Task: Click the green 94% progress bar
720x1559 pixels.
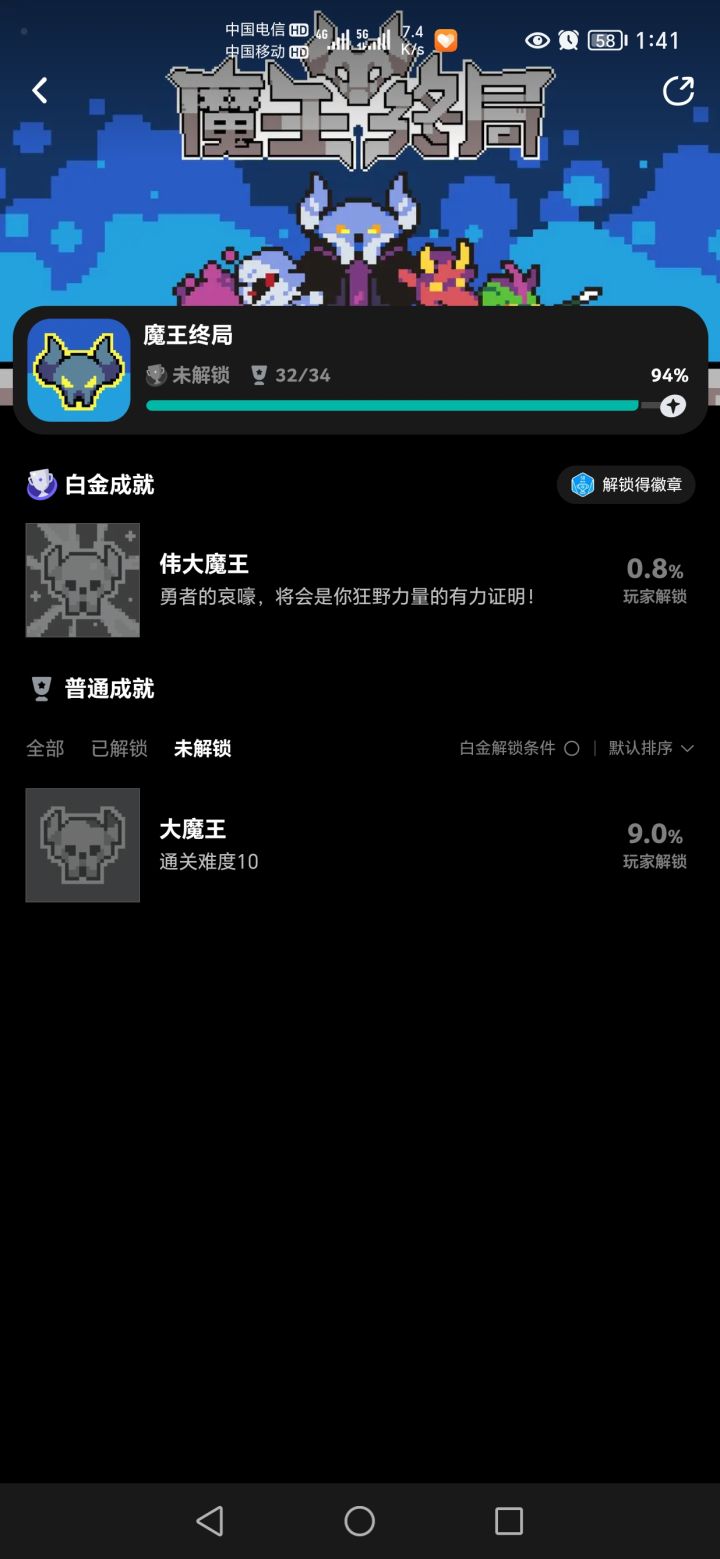Action: pos(392,405)
